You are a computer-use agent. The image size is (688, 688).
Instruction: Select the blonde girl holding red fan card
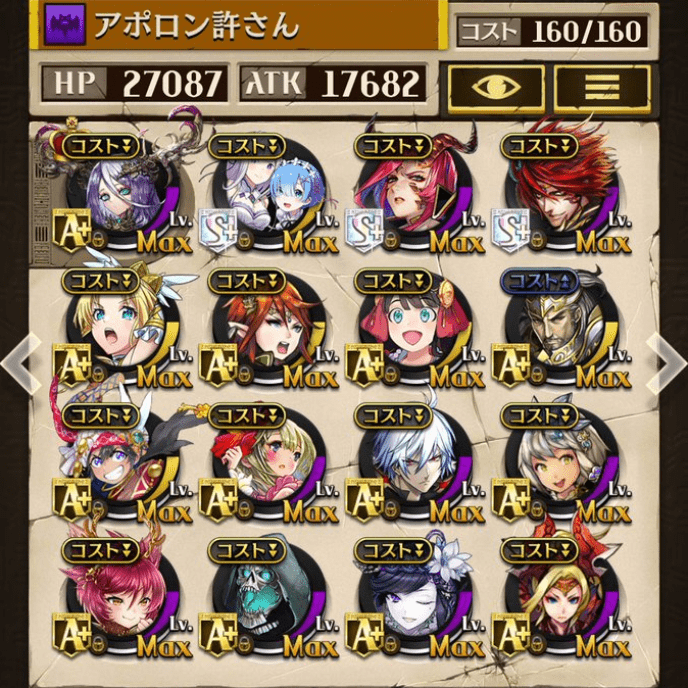(x=265, y=465)
